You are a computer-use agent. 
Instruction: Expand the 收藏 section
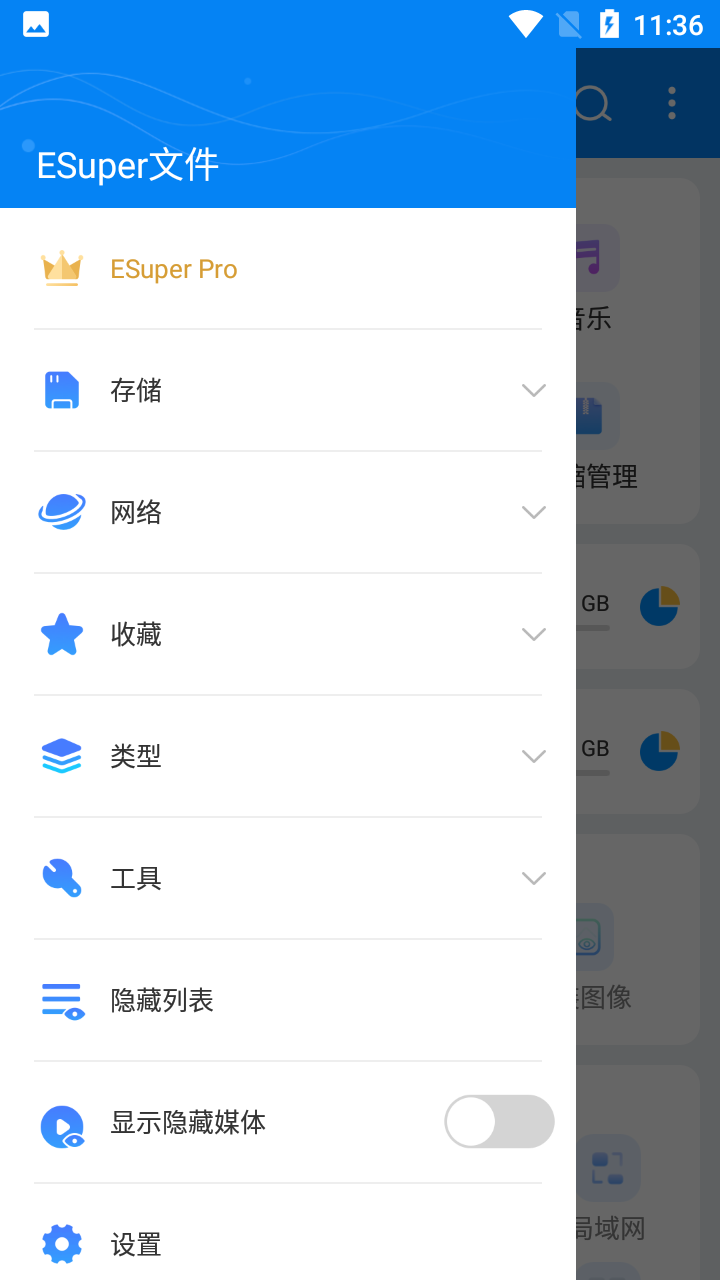tap(288, 635)
